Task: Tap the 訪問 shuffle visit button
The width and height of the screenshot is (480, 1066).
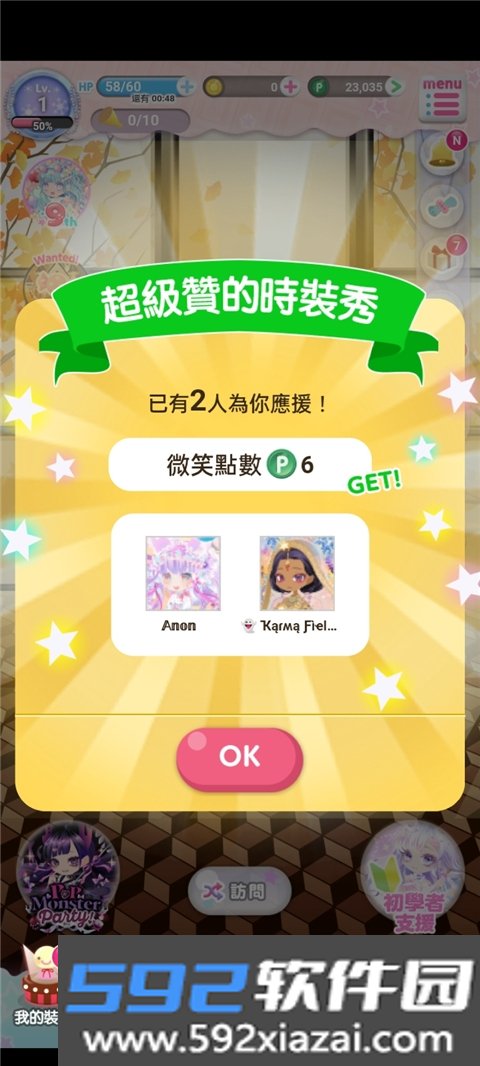Action: [239, 892]
